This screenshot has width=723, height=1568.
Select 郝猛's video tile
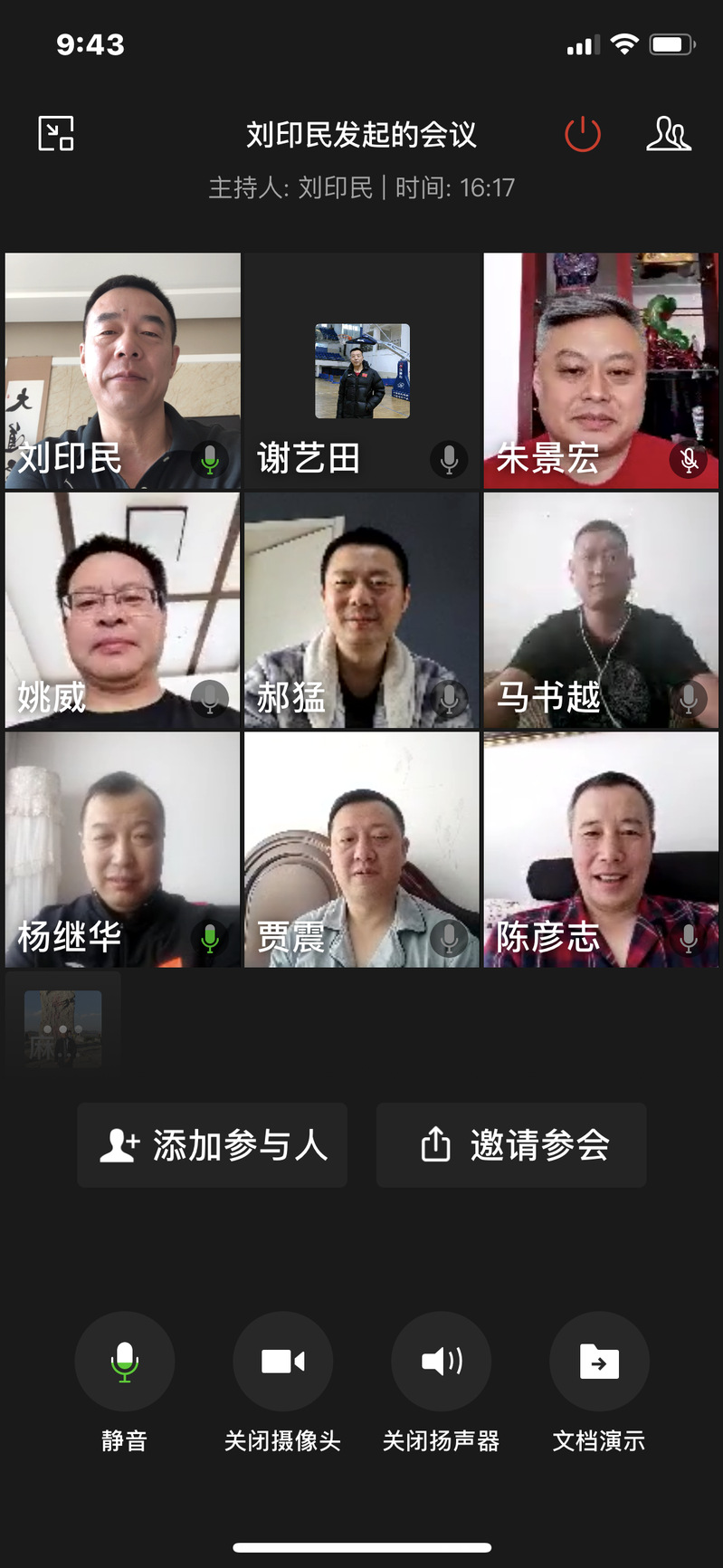click(x=362, y=610)
